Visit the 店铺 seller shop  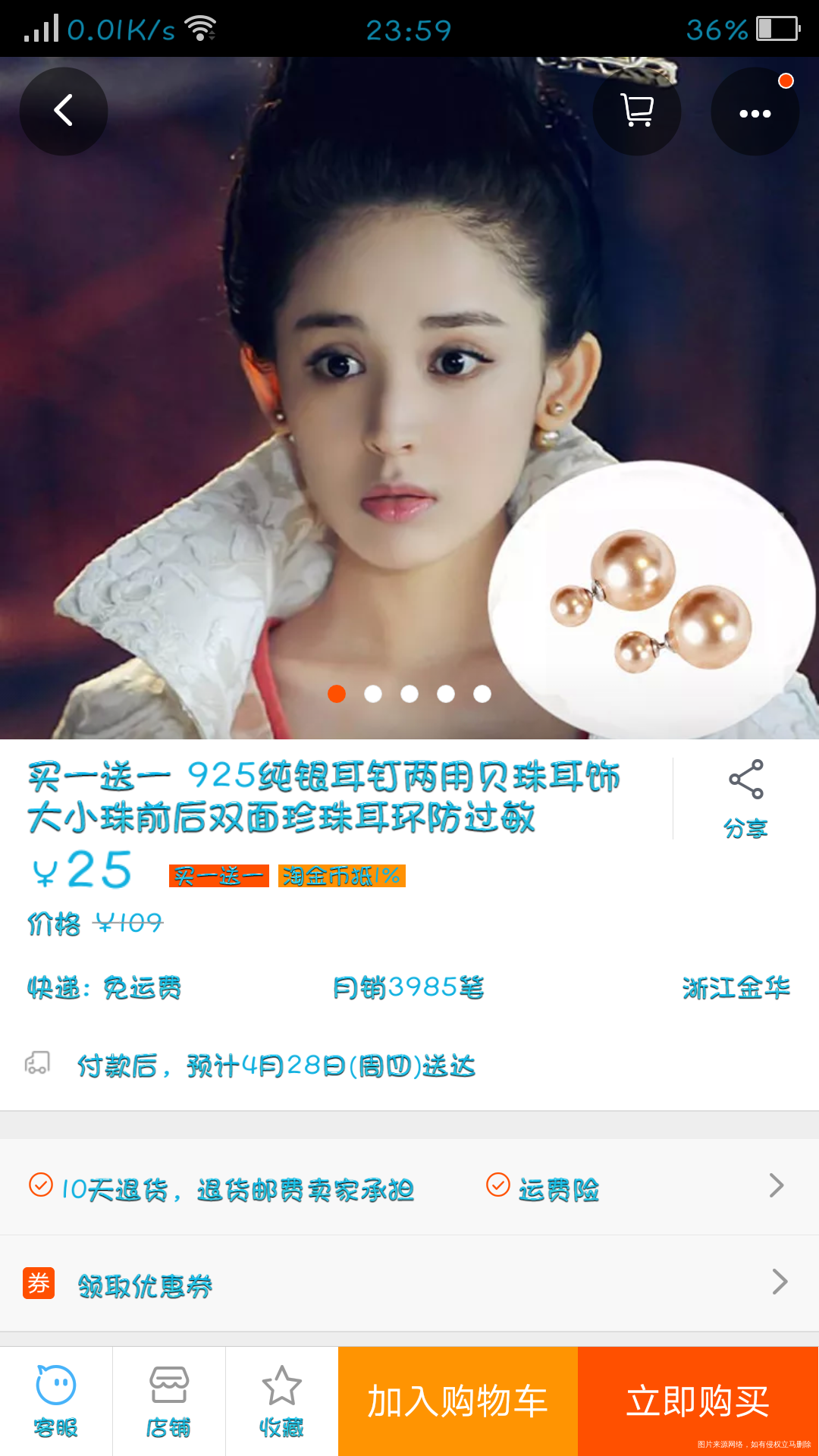[x=168, y=1401]
